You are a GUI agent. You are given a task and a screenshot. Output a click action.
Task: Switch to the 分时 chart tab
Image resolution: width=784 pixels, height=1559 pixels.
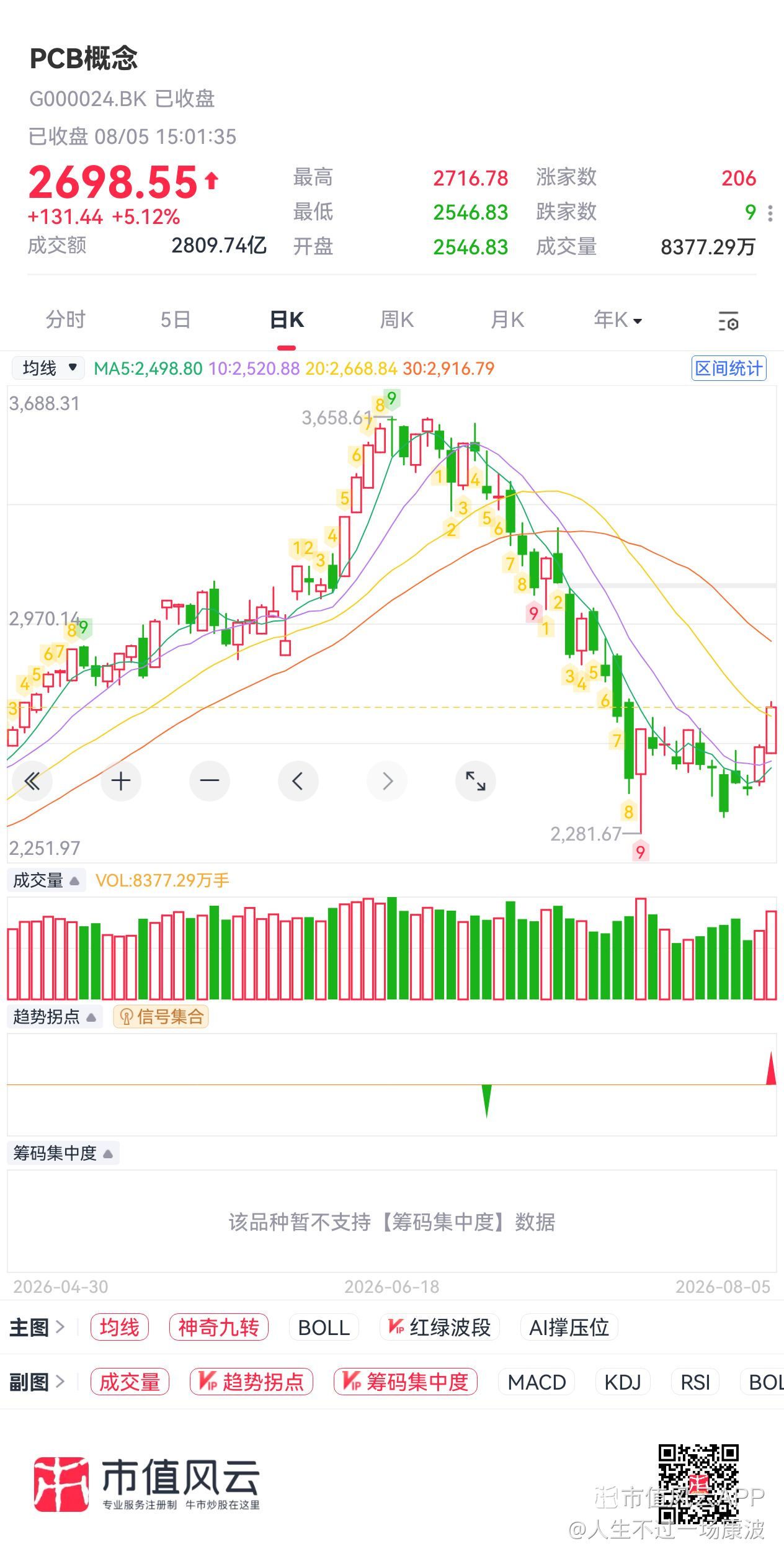[66, 320]
